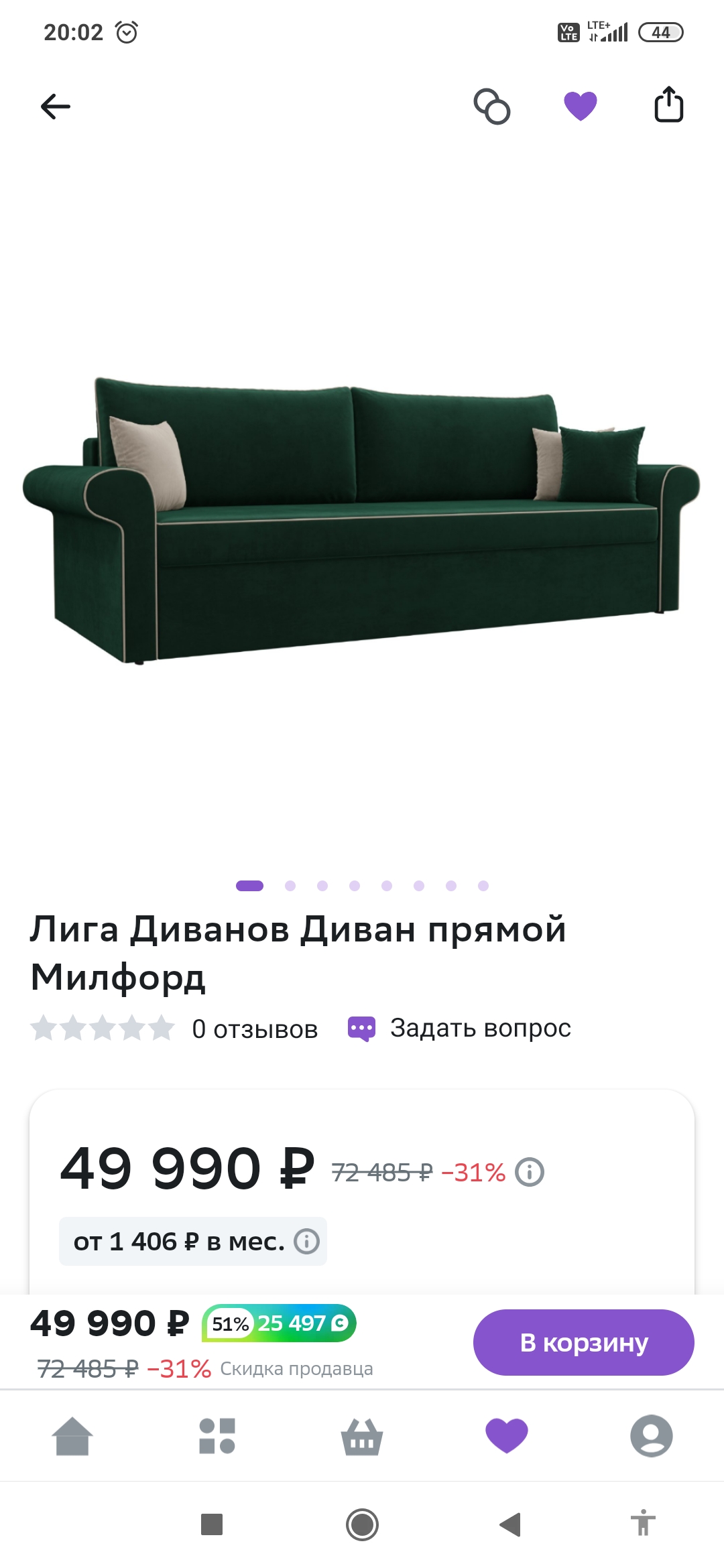This screenshot has height=1568, width=724.
Task: Remove sofa from favorites via top heart
Action: point(581,107)
